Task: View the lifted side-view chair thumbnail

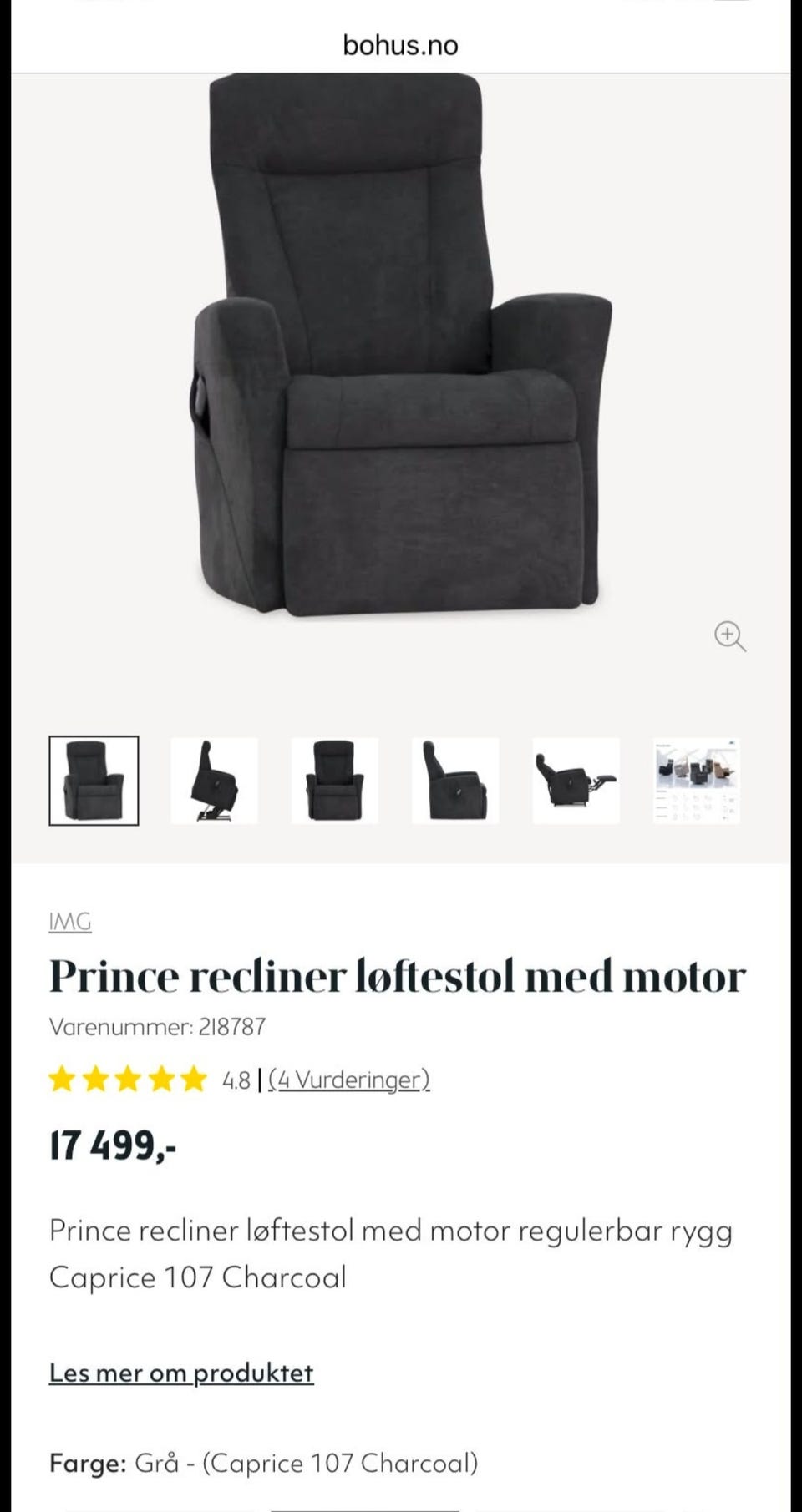Action: coord(215,781)
